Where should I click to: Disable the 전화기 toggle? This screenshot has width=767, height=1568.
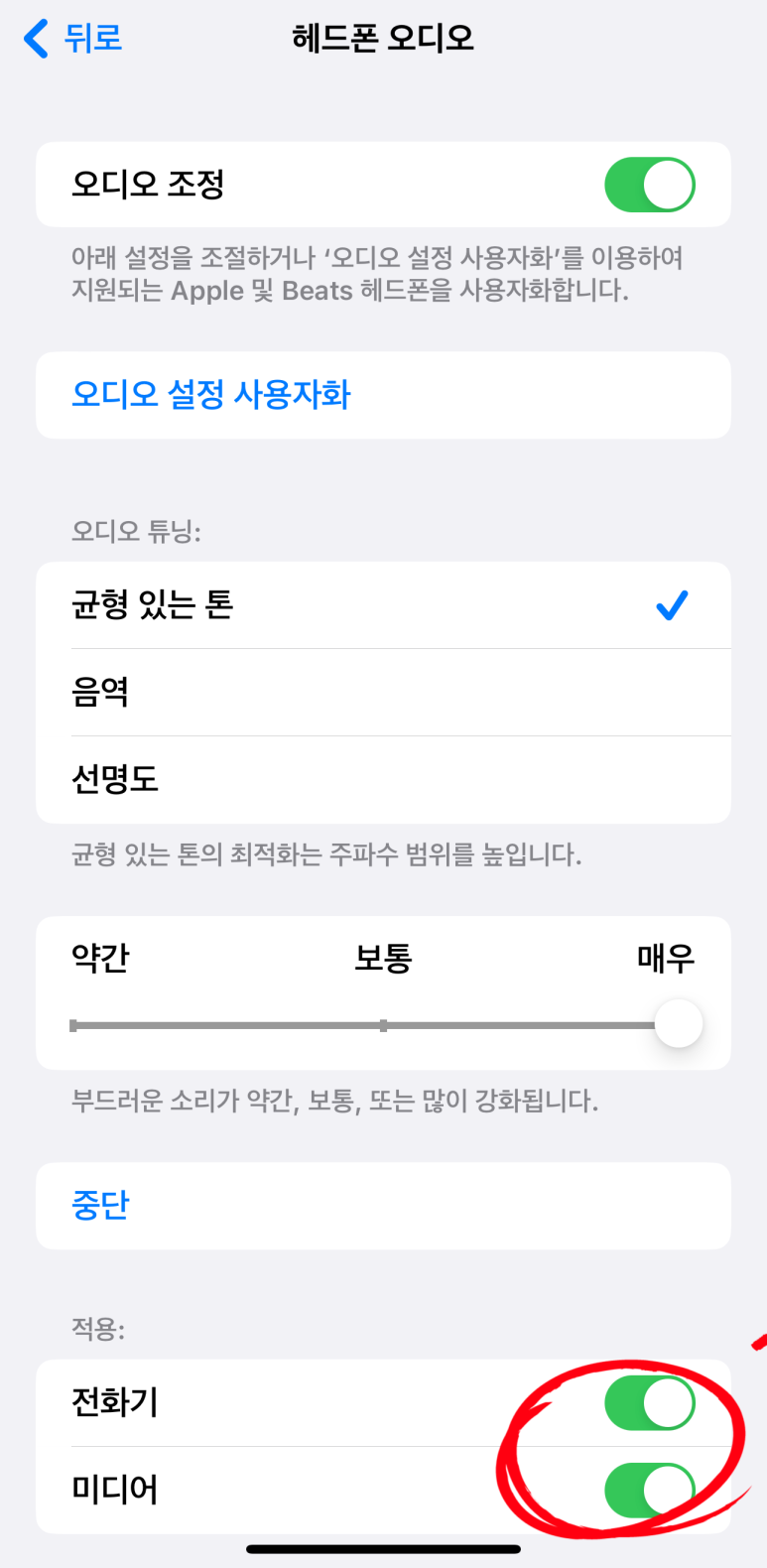tap(650, 1403)
